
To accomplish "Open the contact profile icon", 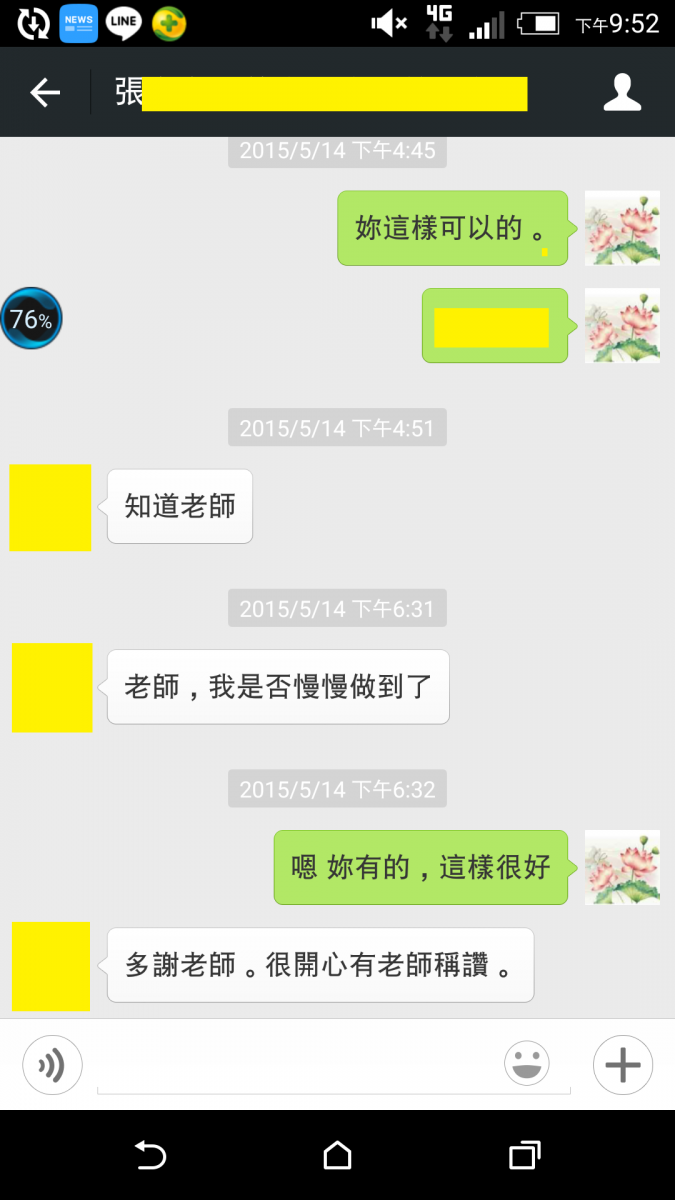I will pyautogui.click(x=621, y=92).
